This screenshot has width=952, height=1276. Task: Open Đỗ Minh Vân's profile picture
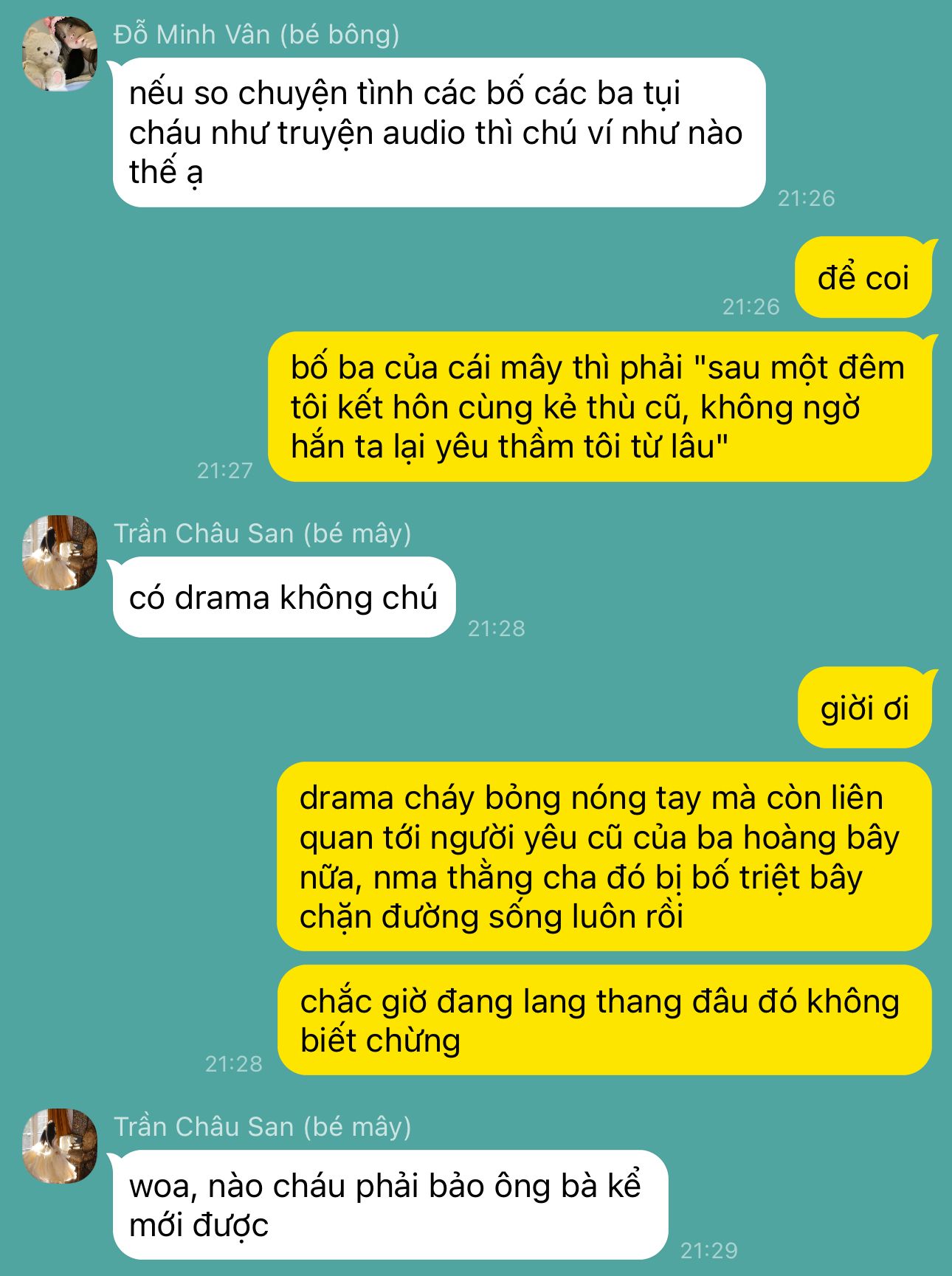[x=60, y=54]
